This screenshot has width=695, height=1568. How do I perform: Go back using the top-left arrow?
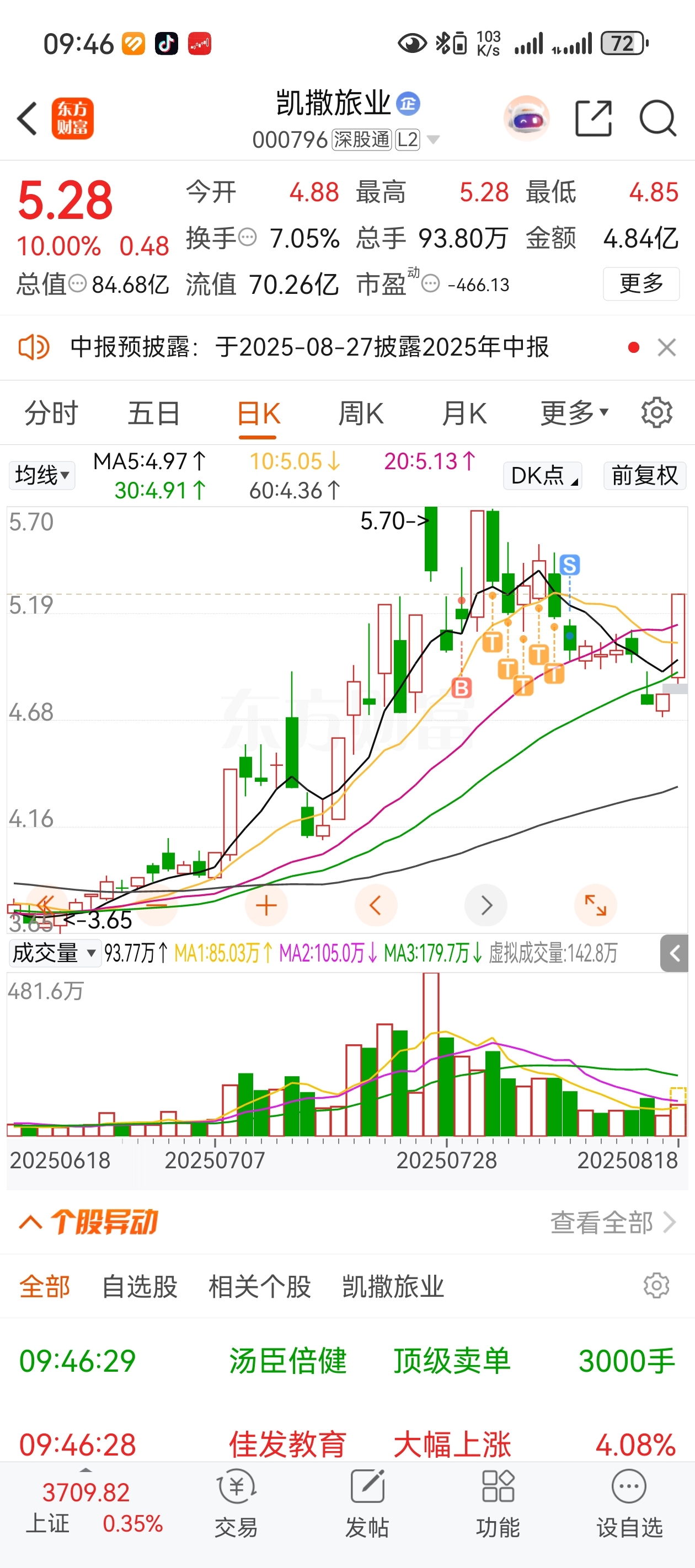pyautogui.click(x=28, y=118)
